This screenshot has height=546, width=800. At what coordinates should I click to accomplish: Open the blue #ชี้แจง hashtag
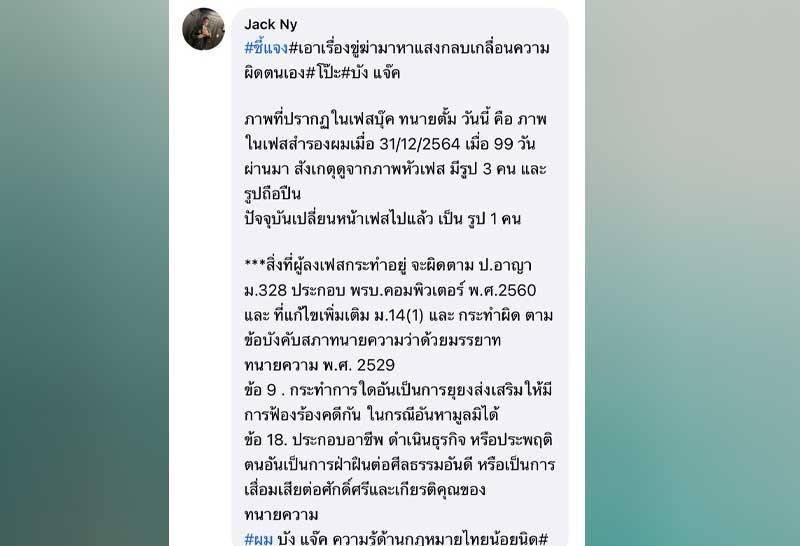click(x=266, y=48)
